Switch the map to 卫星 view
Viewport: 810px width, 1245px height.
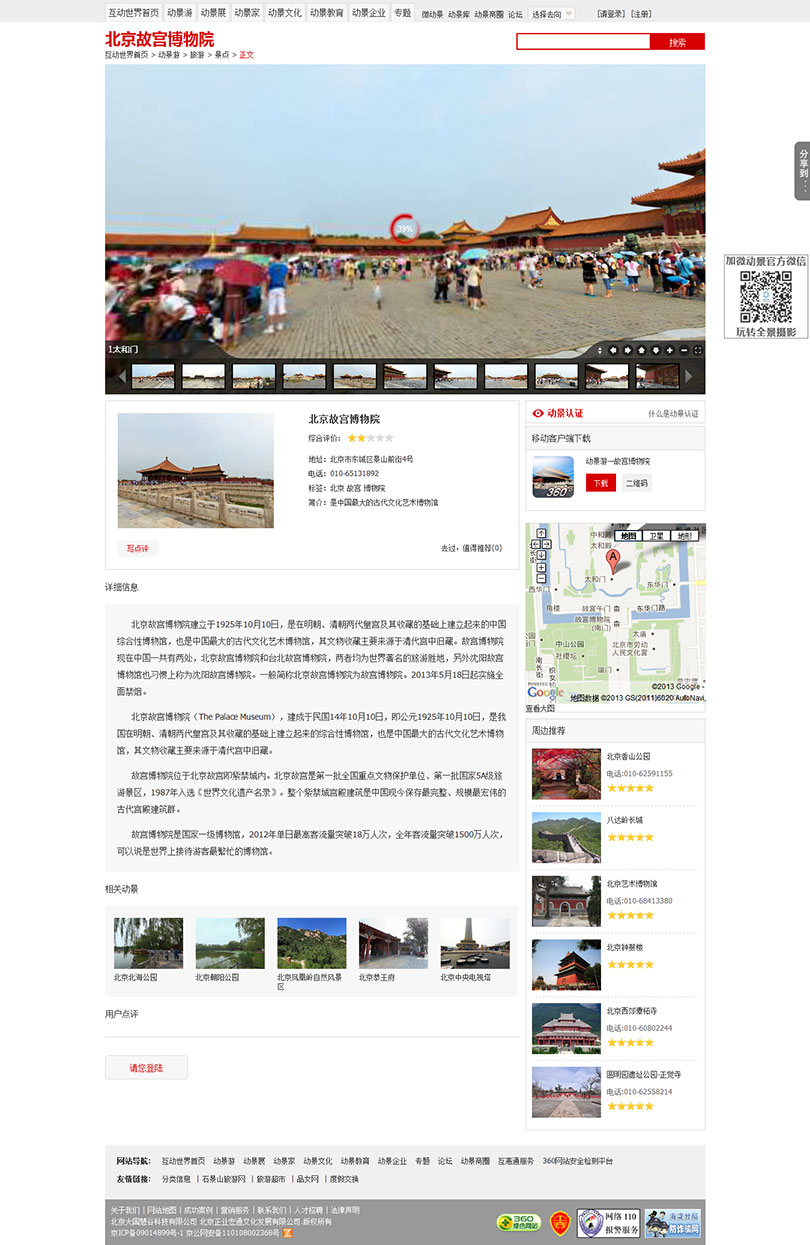pyautogui.click(x=656, y=536)
